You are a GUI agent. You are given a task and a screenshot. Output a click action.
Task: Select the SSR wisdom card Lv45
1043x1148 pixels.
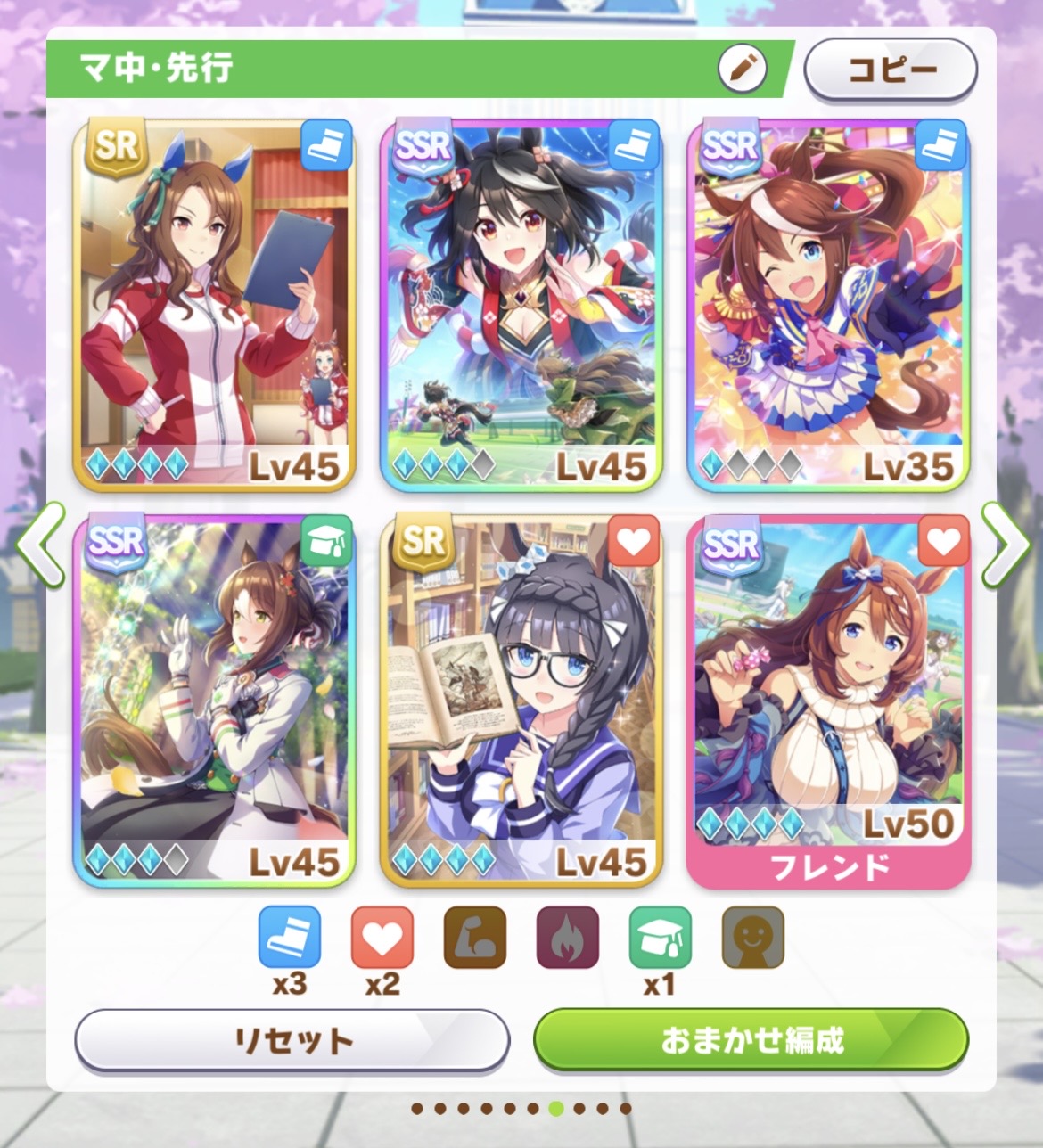(x=214, y=701)
